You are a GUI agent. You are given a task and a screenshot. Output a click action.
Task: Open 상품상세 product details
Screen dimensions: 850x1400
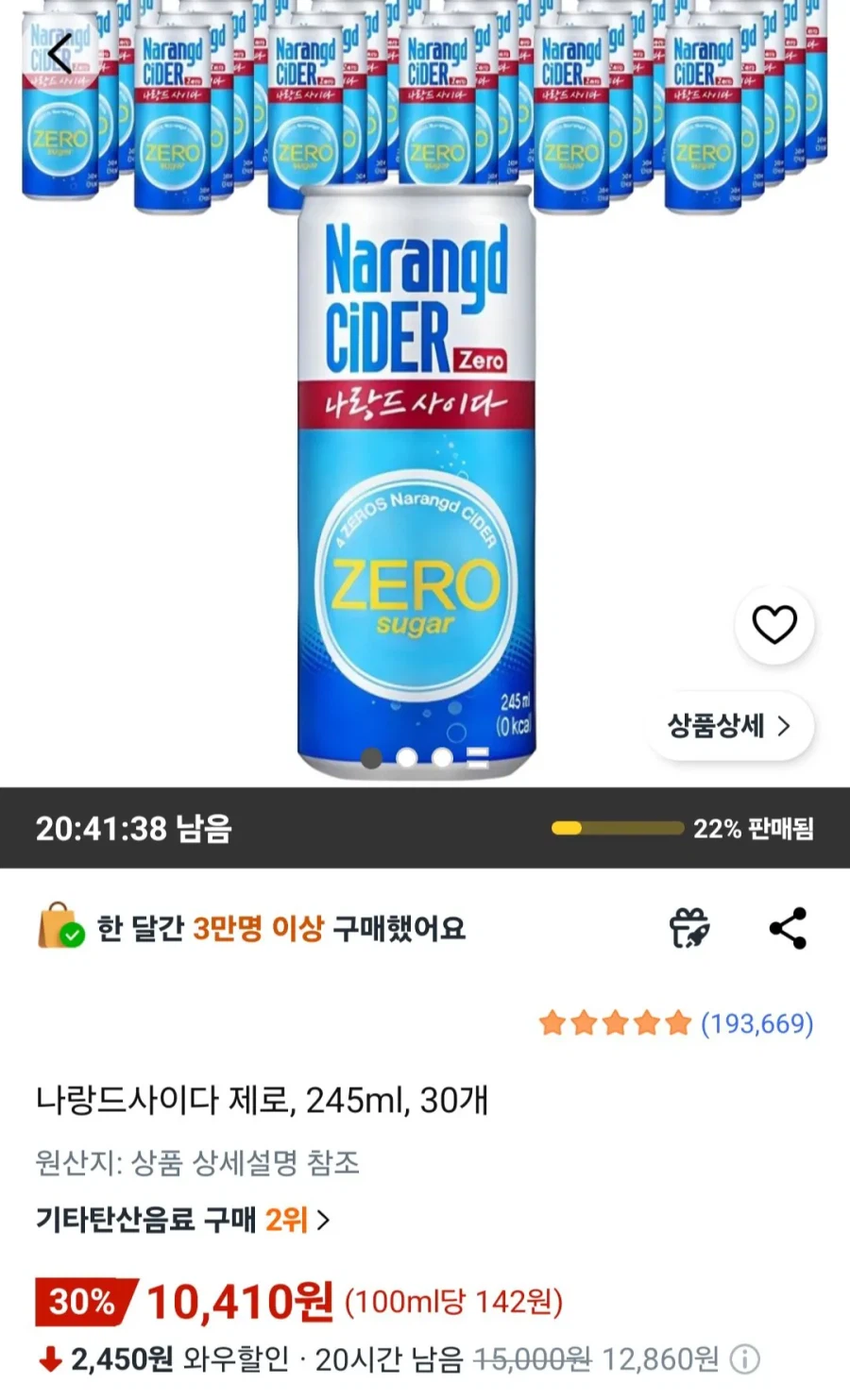[729, 725]
